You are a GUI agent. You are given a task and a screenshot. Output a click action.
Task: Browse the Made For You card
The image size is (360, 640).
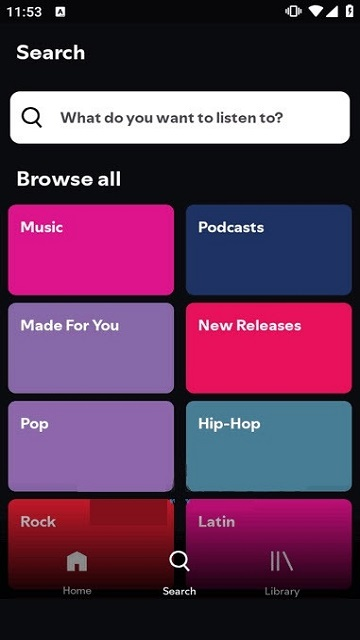[x=91, y=348]
